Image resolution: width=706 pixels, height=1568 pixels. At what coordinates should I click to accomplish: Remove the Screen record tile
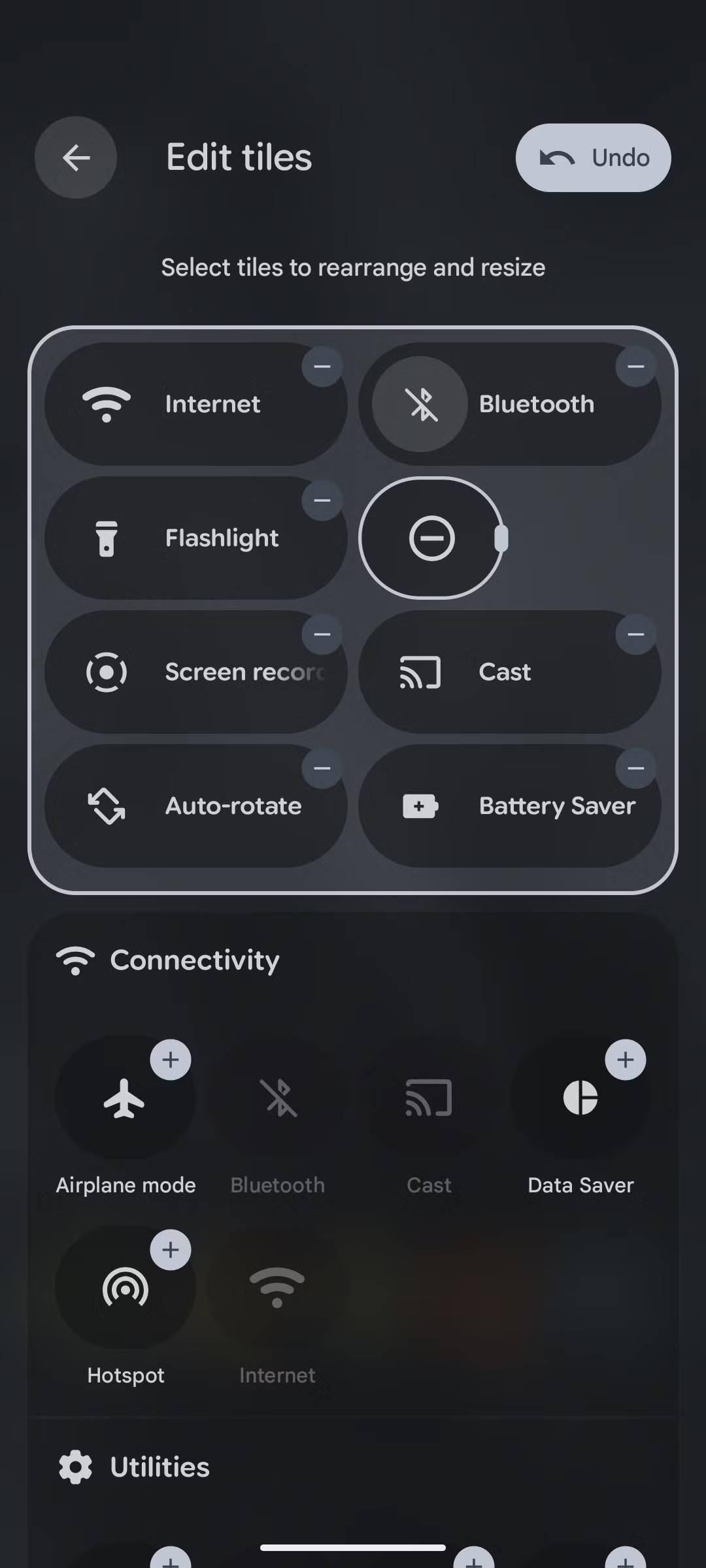click(322, 634)
